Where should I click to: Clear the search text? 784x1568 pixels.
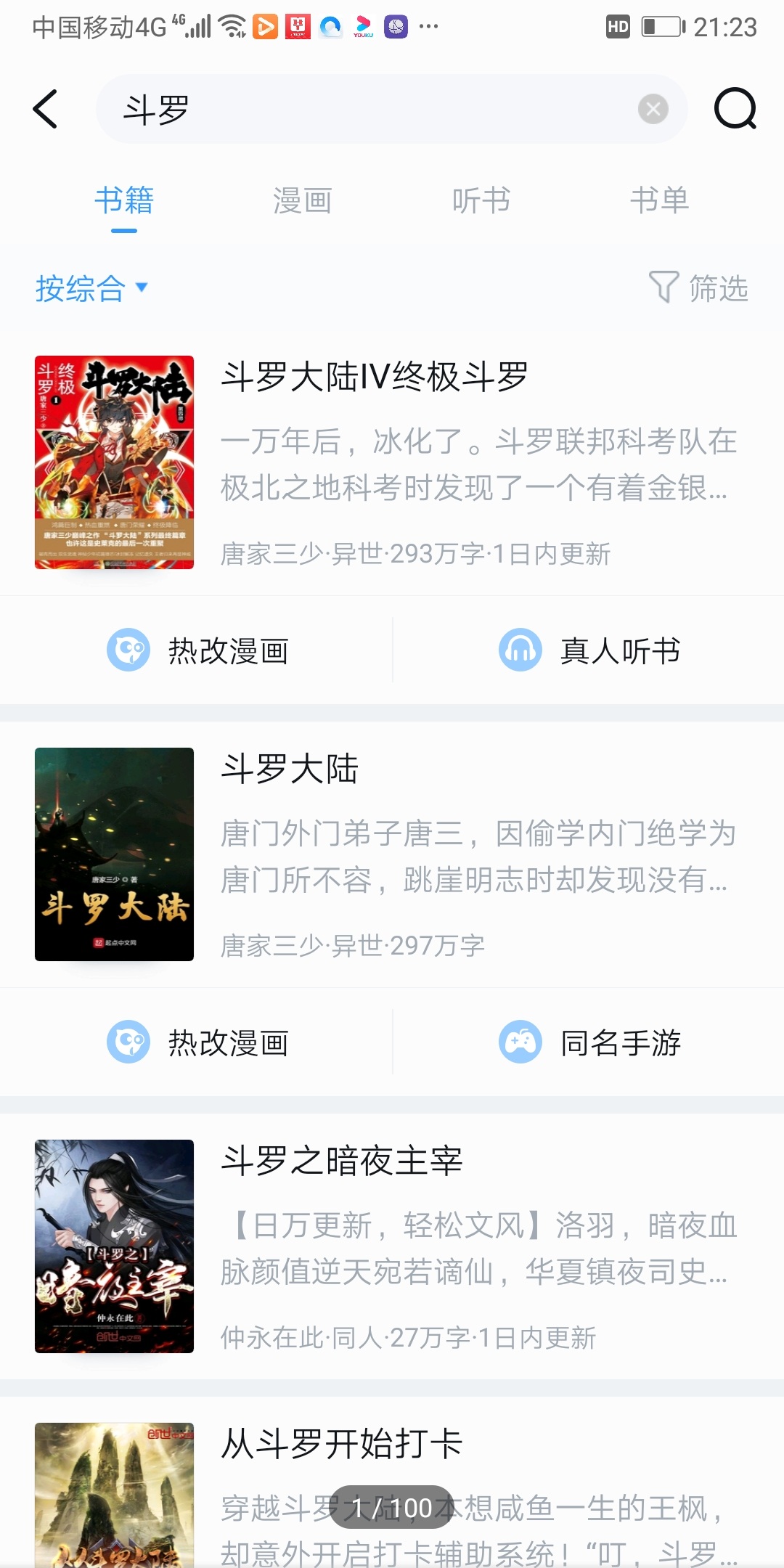[653, 110]
